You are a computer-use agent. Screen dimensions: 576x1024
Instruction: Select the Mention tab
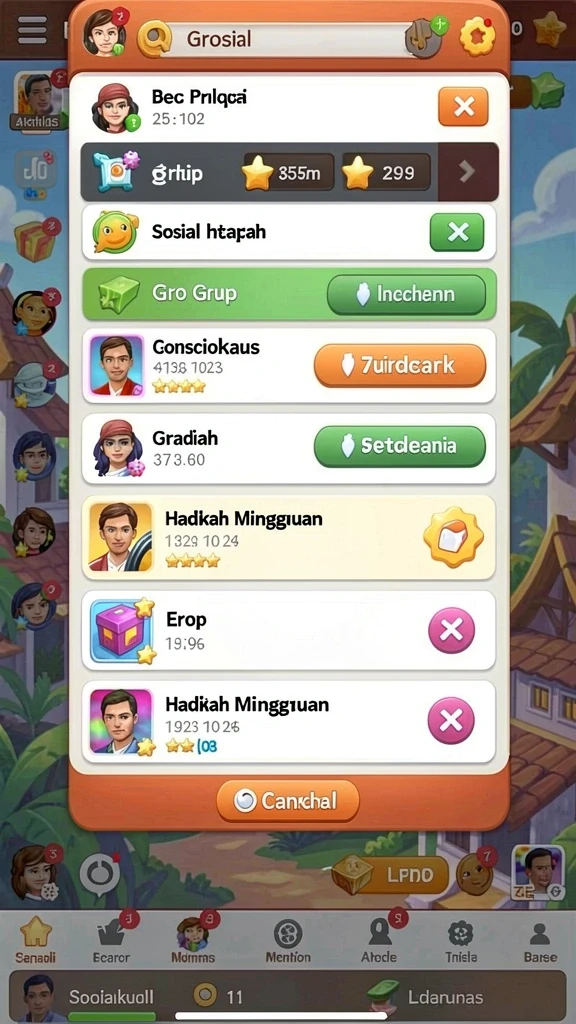288,939
